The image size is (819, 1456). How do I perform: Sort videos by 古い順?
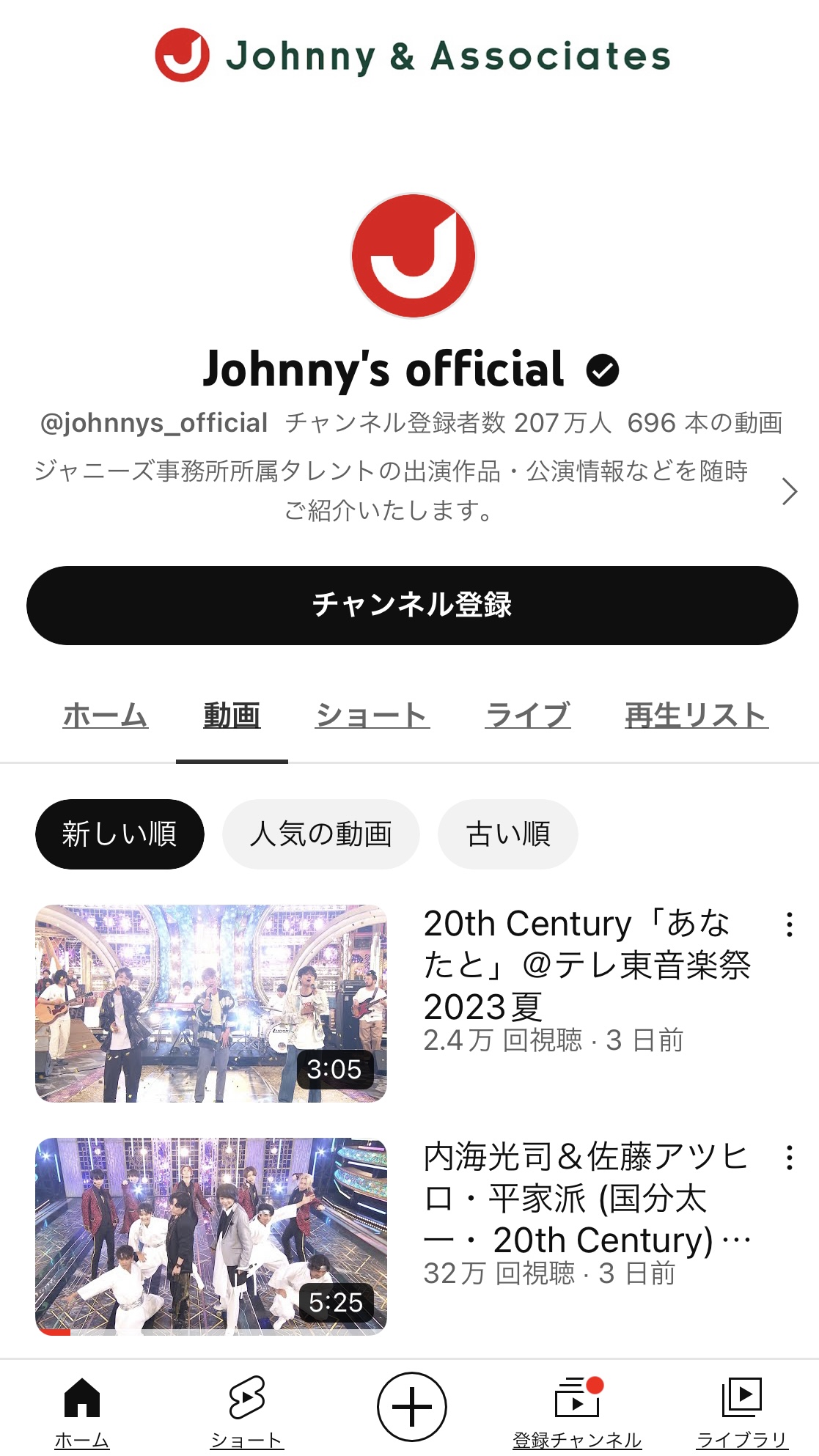tap(507, 834)
